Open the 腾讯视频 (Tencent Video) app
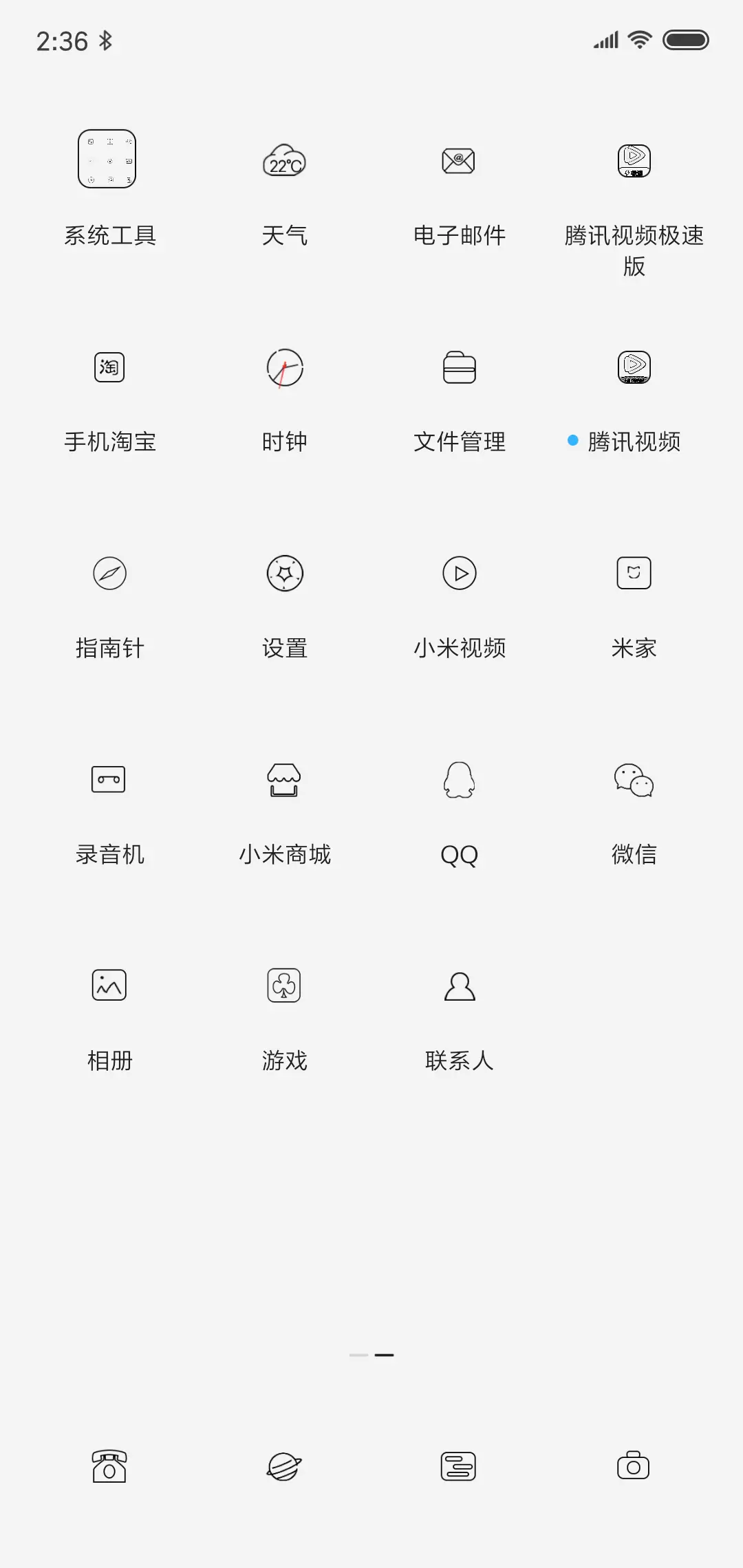Viewport: 743px width, 1568px height. [634, 368]
